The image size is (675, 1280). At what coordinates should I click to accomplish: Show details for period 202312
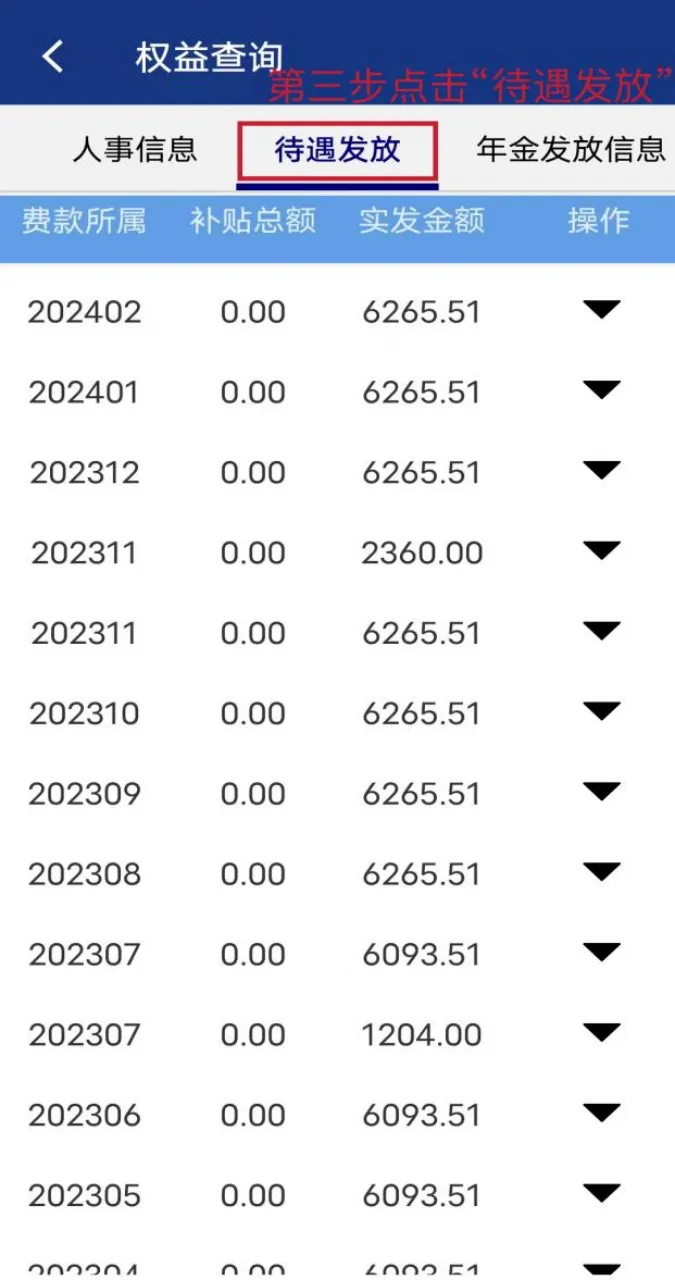(602, 470)
